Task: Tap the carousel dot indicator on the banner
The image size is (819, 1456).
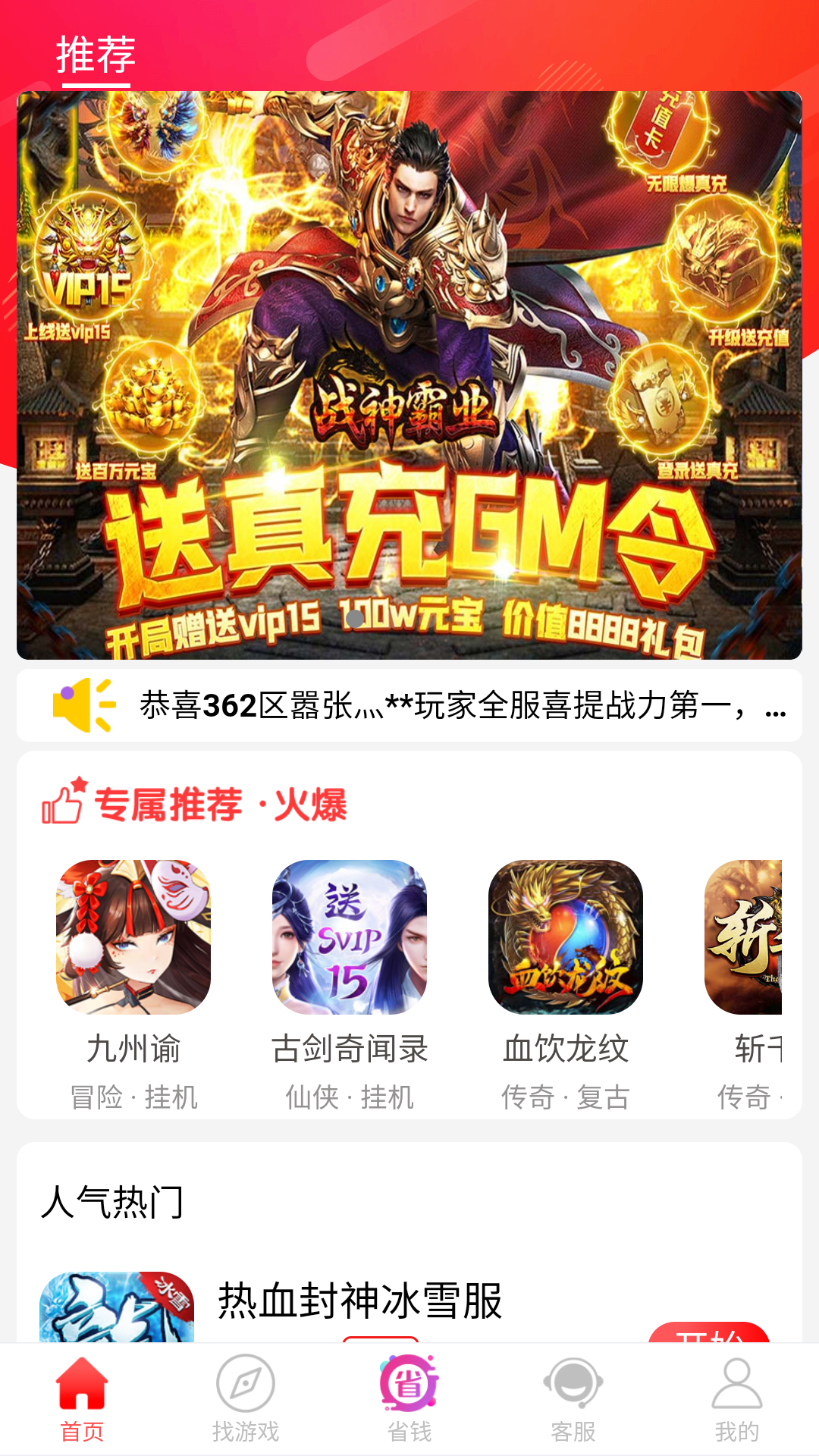Action: click(x=353, y=620)
